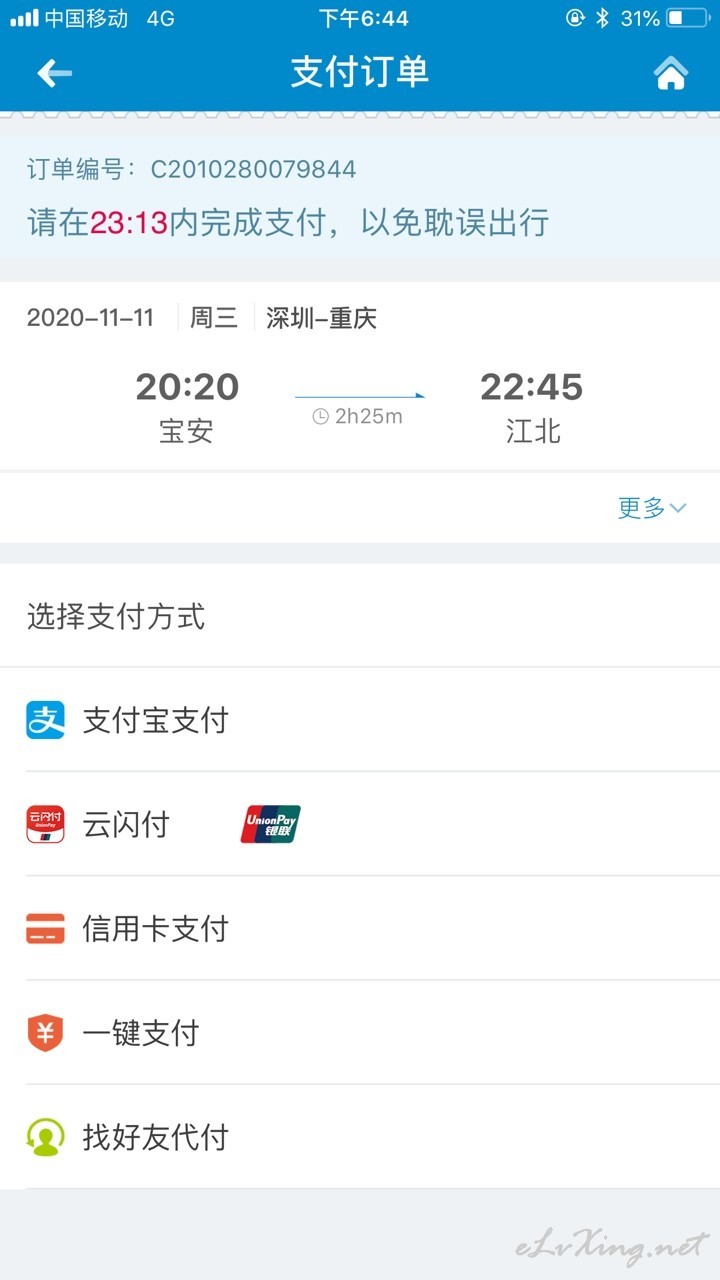Pay with 信用卡支付
The image size is (720, 1280).
[x=360, y=928]
